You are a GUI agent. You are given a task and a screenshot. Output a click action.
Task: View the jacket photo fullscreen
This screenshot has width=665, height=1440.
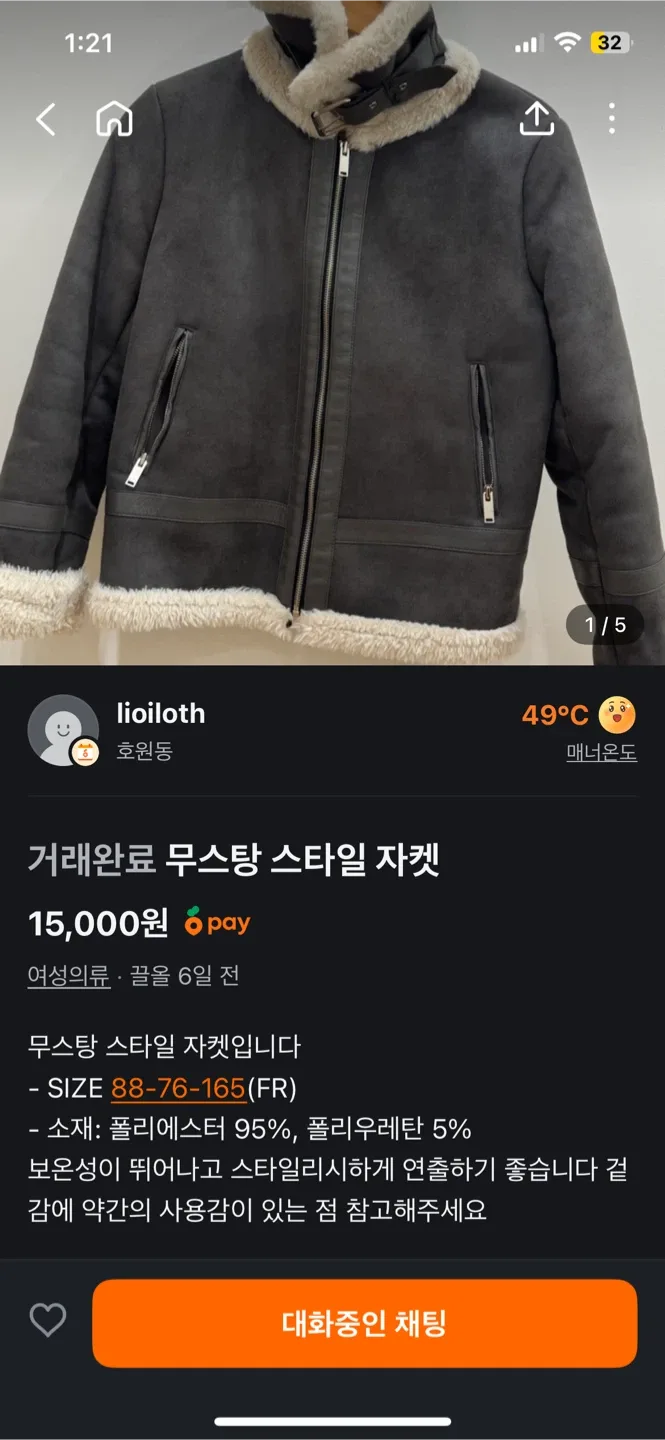coord(332,380)
